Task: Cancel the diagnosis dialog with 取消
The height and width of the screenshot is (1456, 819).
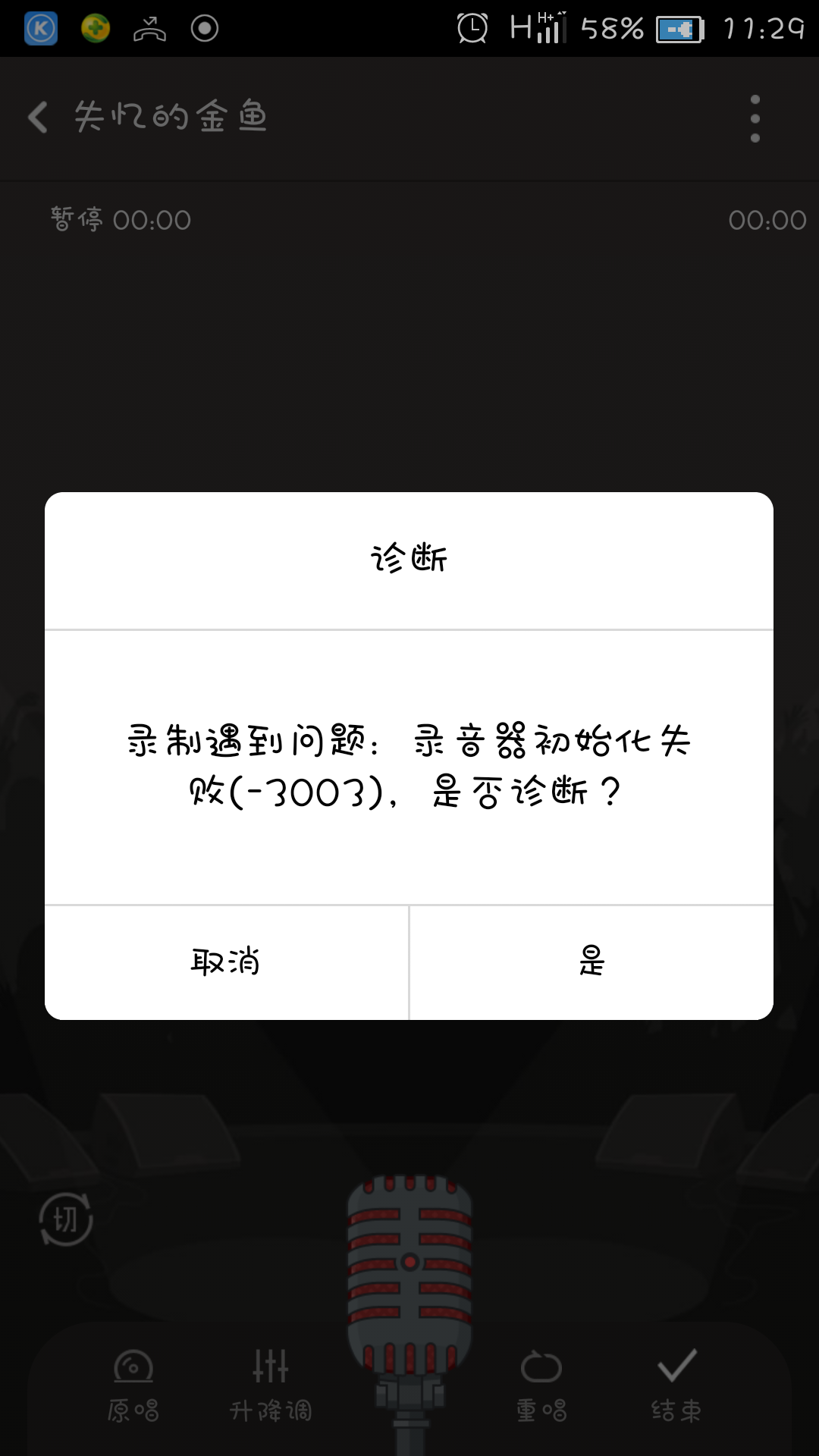Action: point(226,962)
